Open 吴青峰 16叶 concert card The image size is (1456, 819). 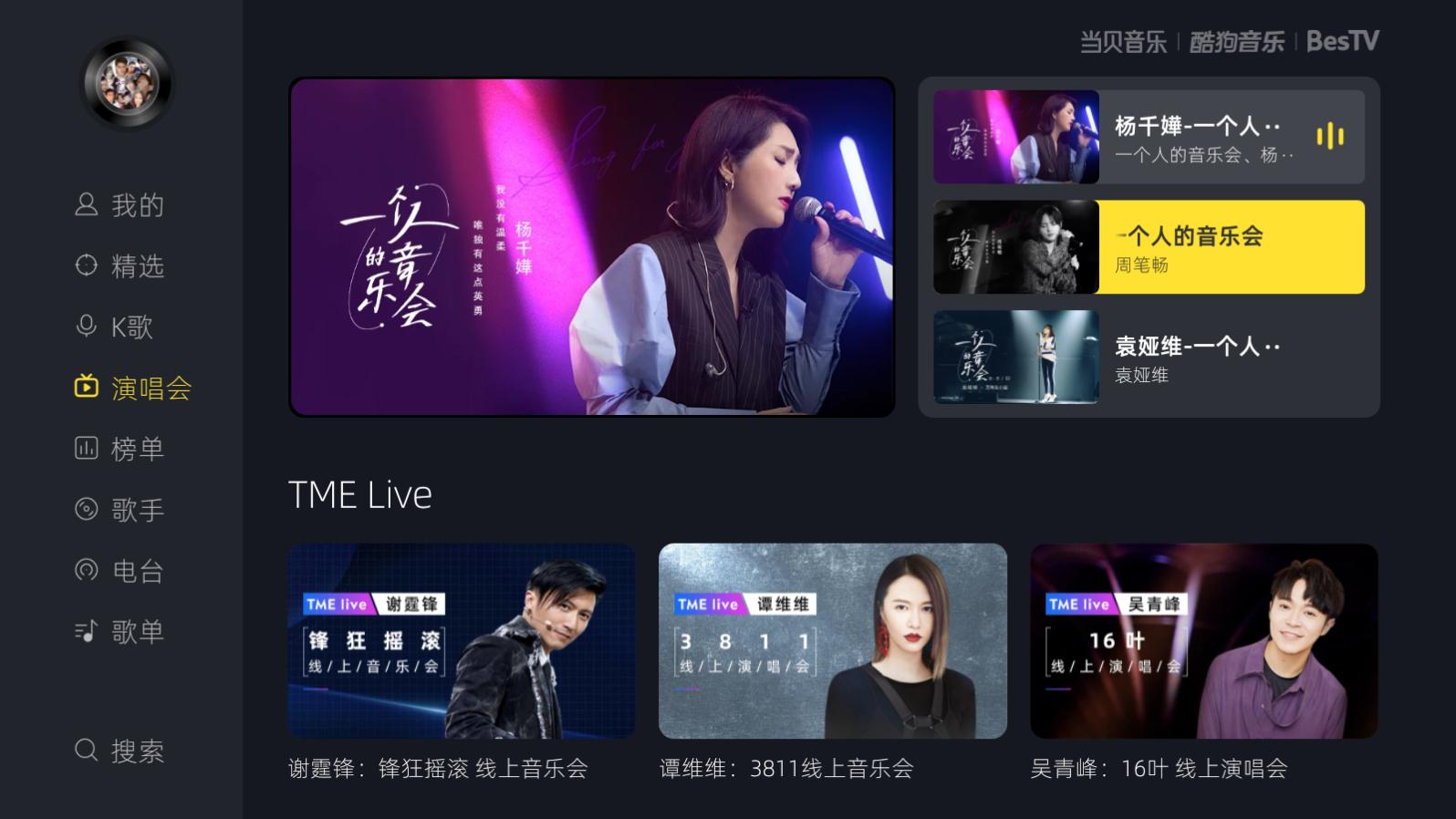click(x=1203, y=641)
